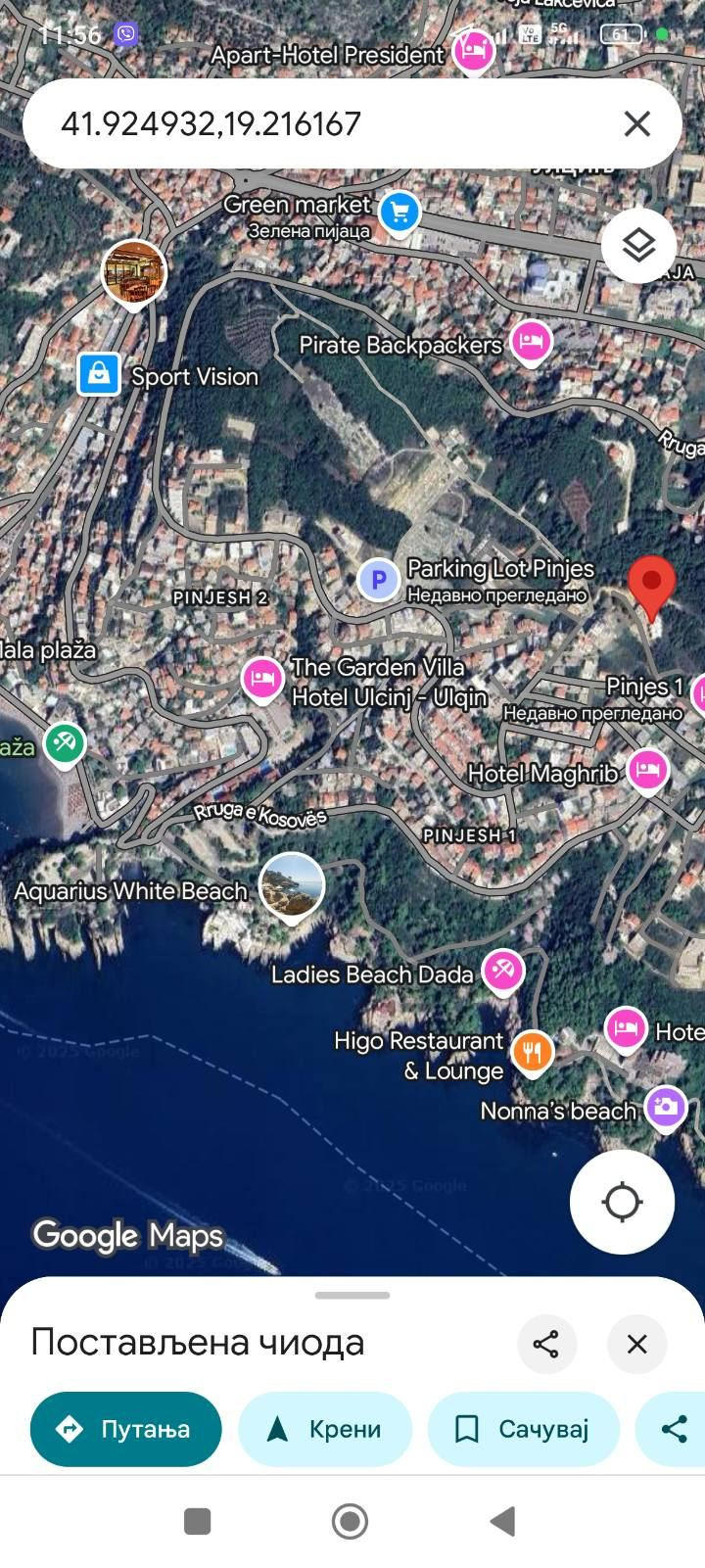Viewport: 705px width, 1568px height.
Task: Tap the Путања directions button
Action: click(x=126, y=1429)
